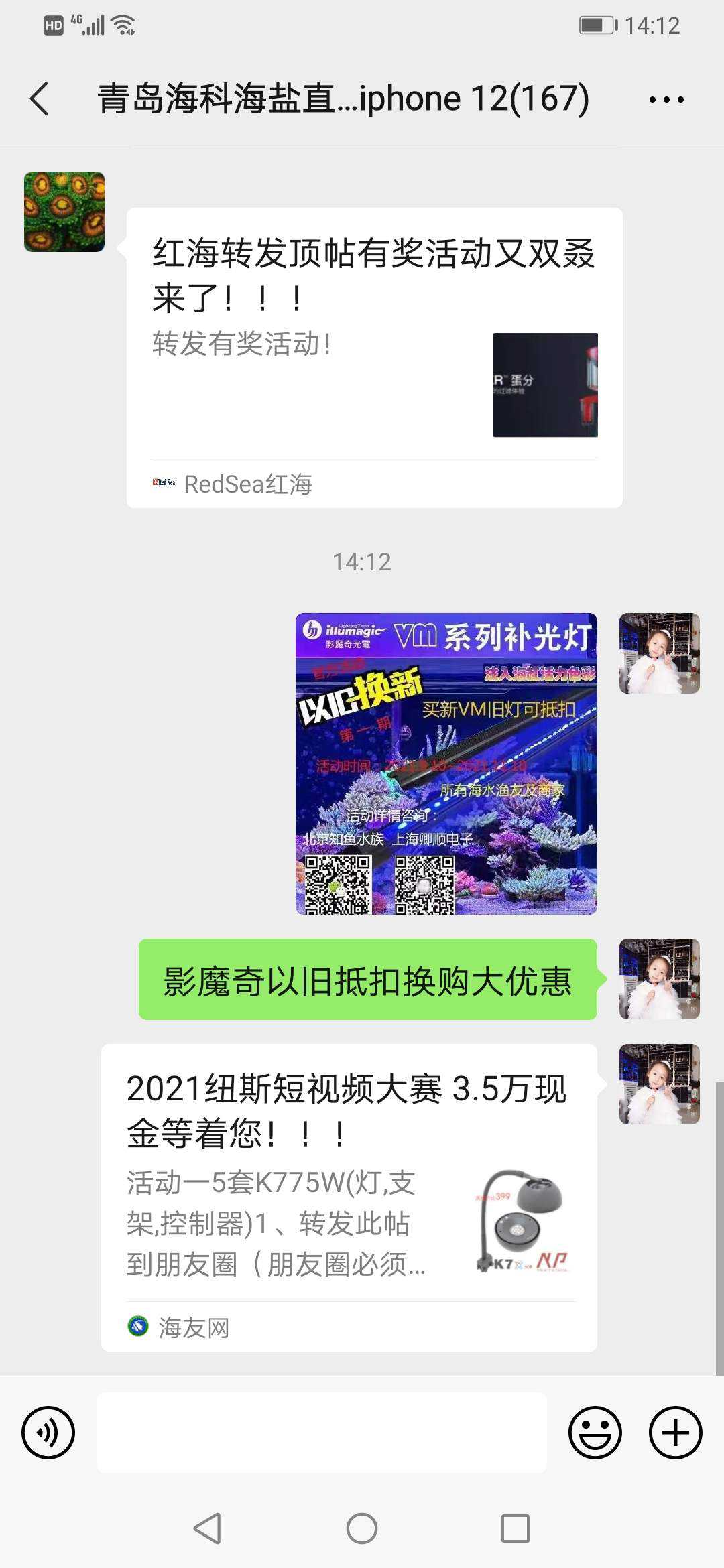
Task: Open the coral avatar sender's profile
Action: pyautogui.click(x=64, y=212)
